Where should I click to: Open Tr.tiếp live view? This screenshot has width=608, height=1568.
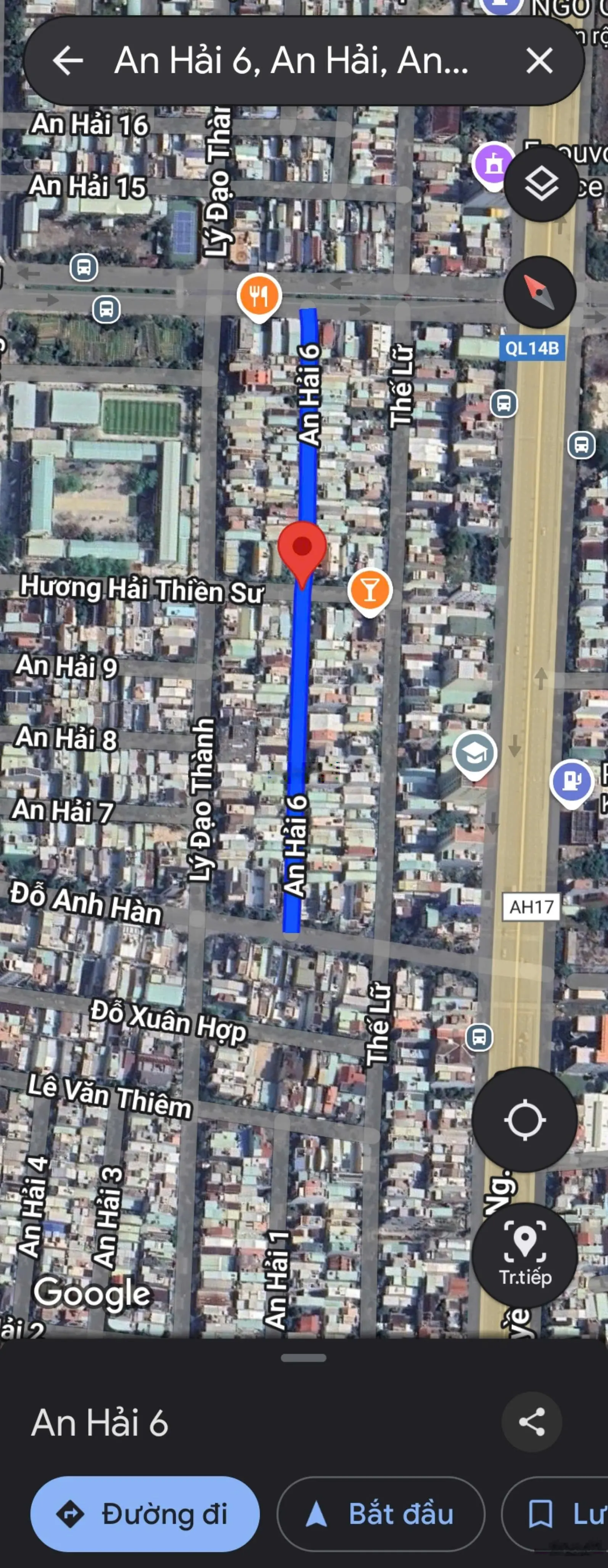[x=524, y=1255]
